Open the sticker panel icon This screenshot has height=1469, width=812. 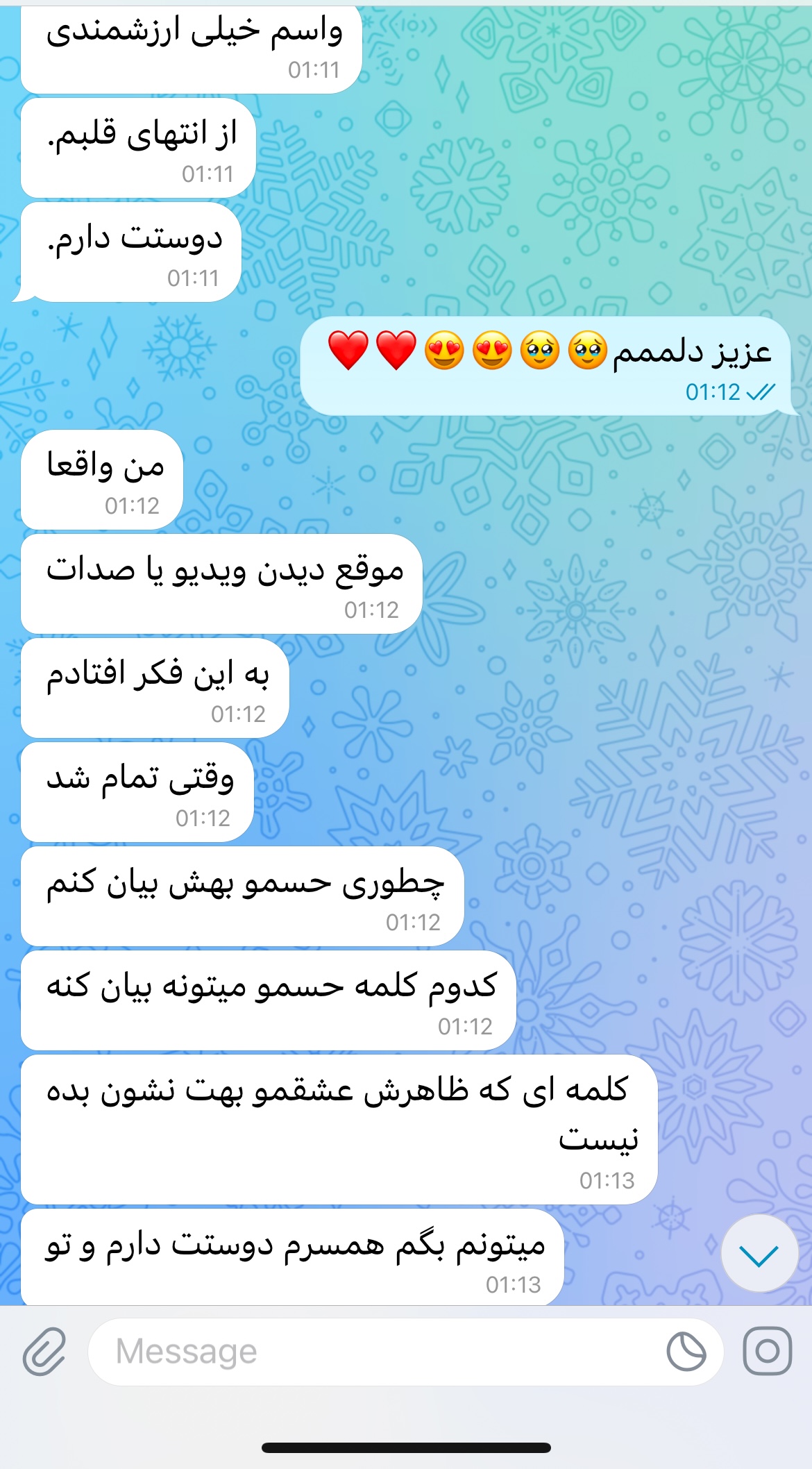point(686,1352)
